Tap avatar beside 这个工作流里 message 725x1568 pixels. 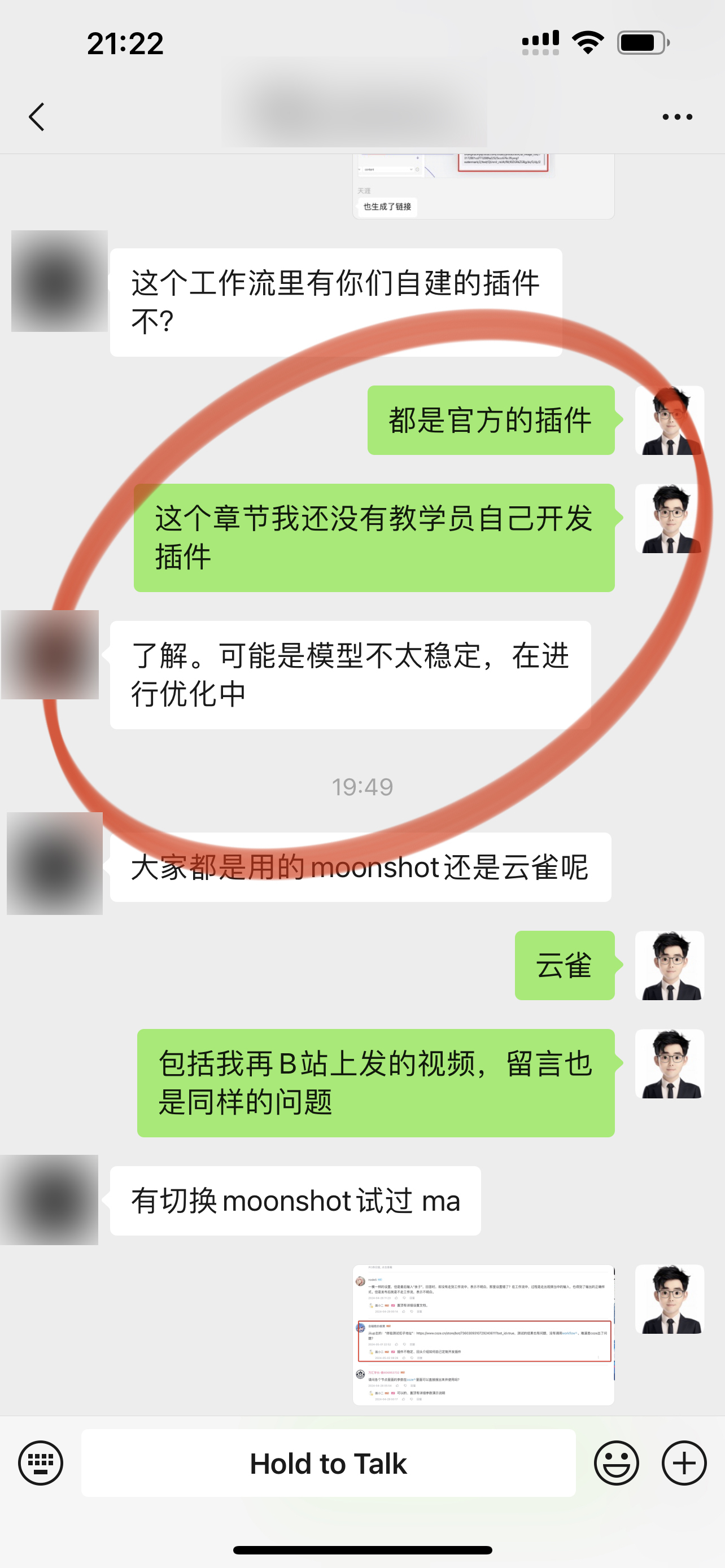coord(60,281)
